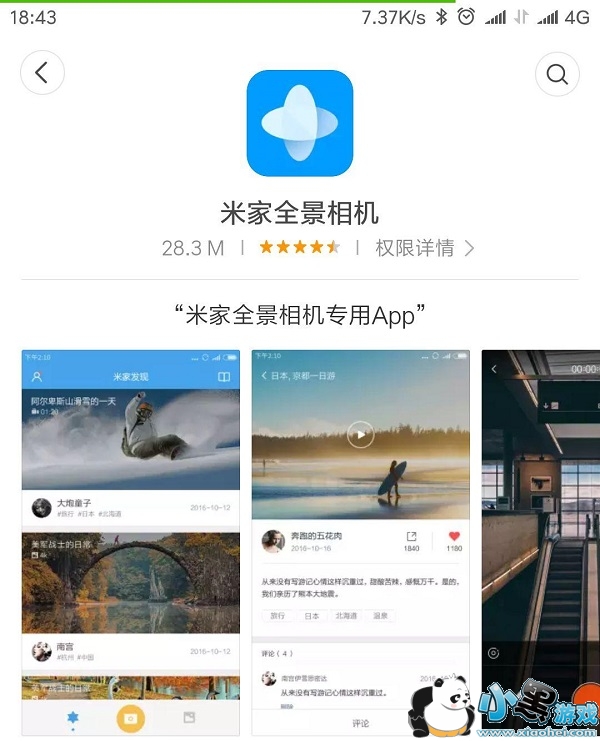Open the search magnifier icon
The image size is (600, 741).
pyautogui.click(x=557, y=73)
